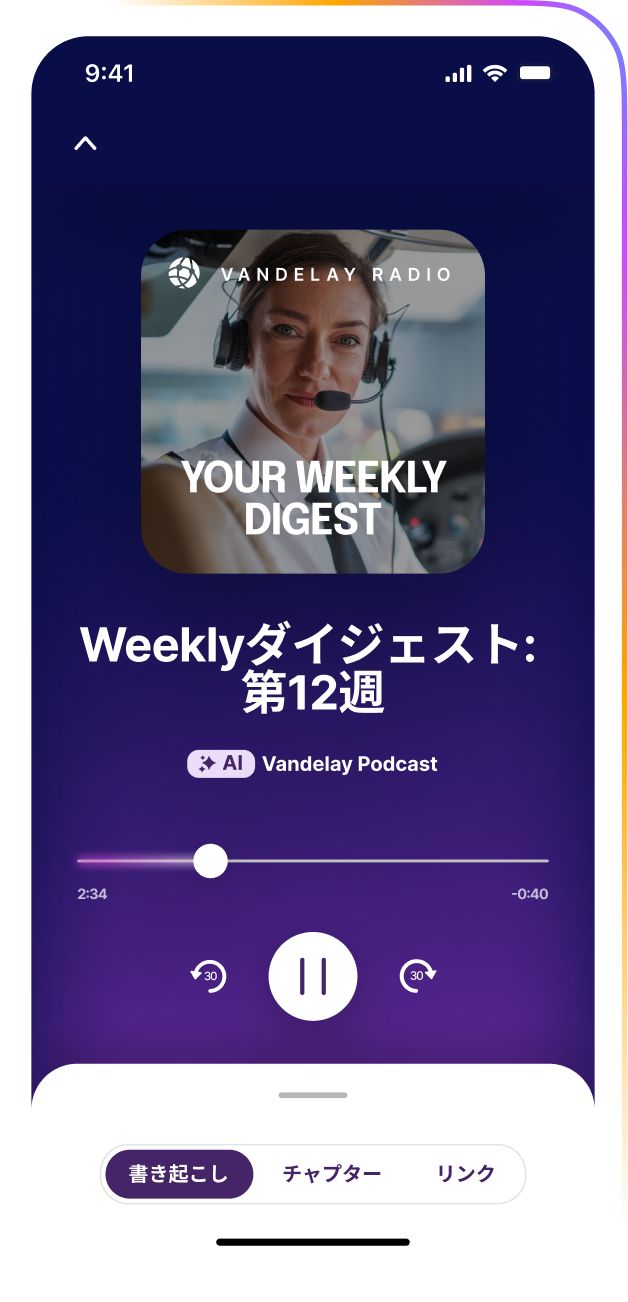Select the 書き起こし tab

coord(179,1174)
